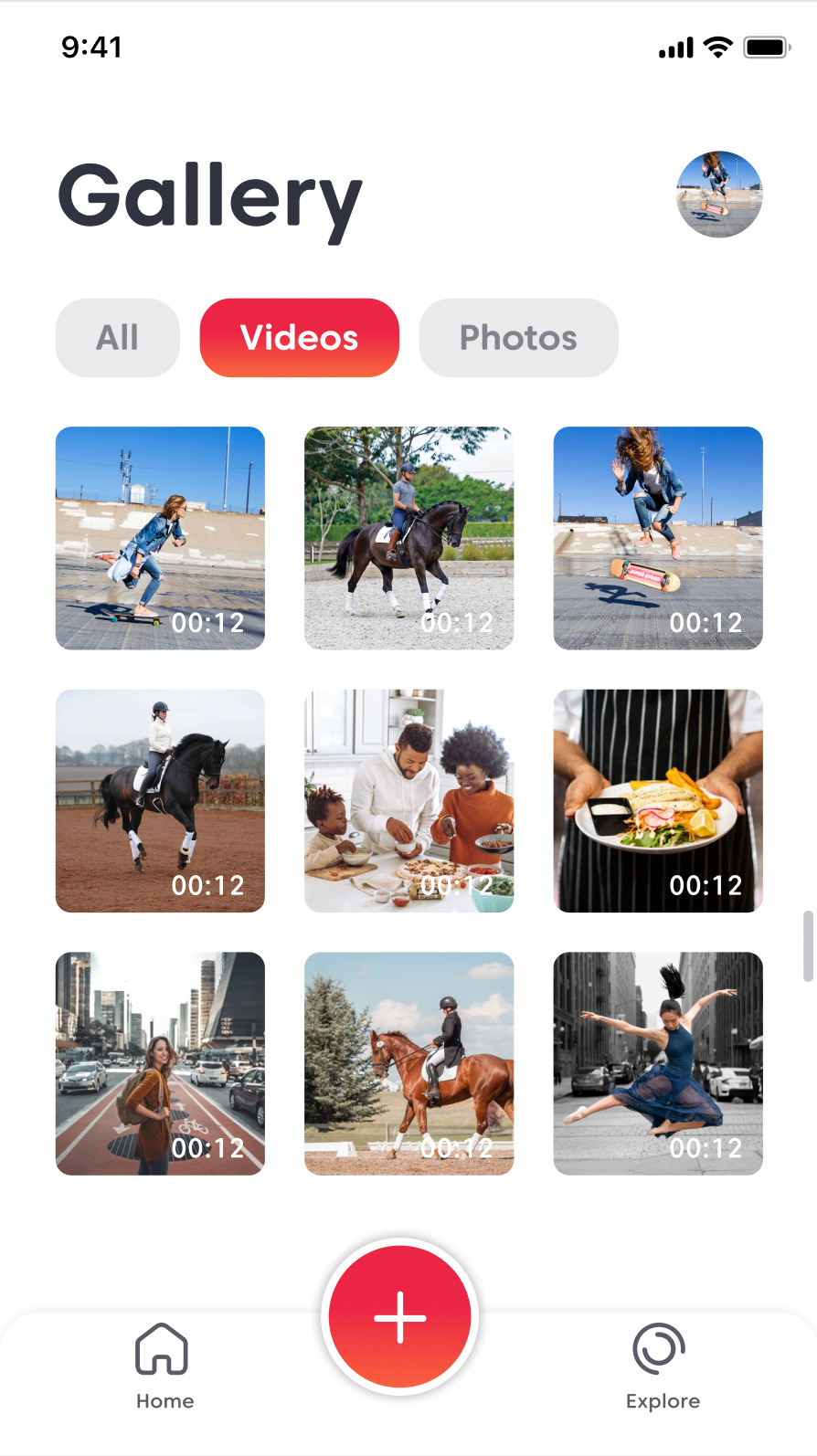The image size is (817, 1456).
Task: Switch to the Explore tab
Action: click(662, 1366)
